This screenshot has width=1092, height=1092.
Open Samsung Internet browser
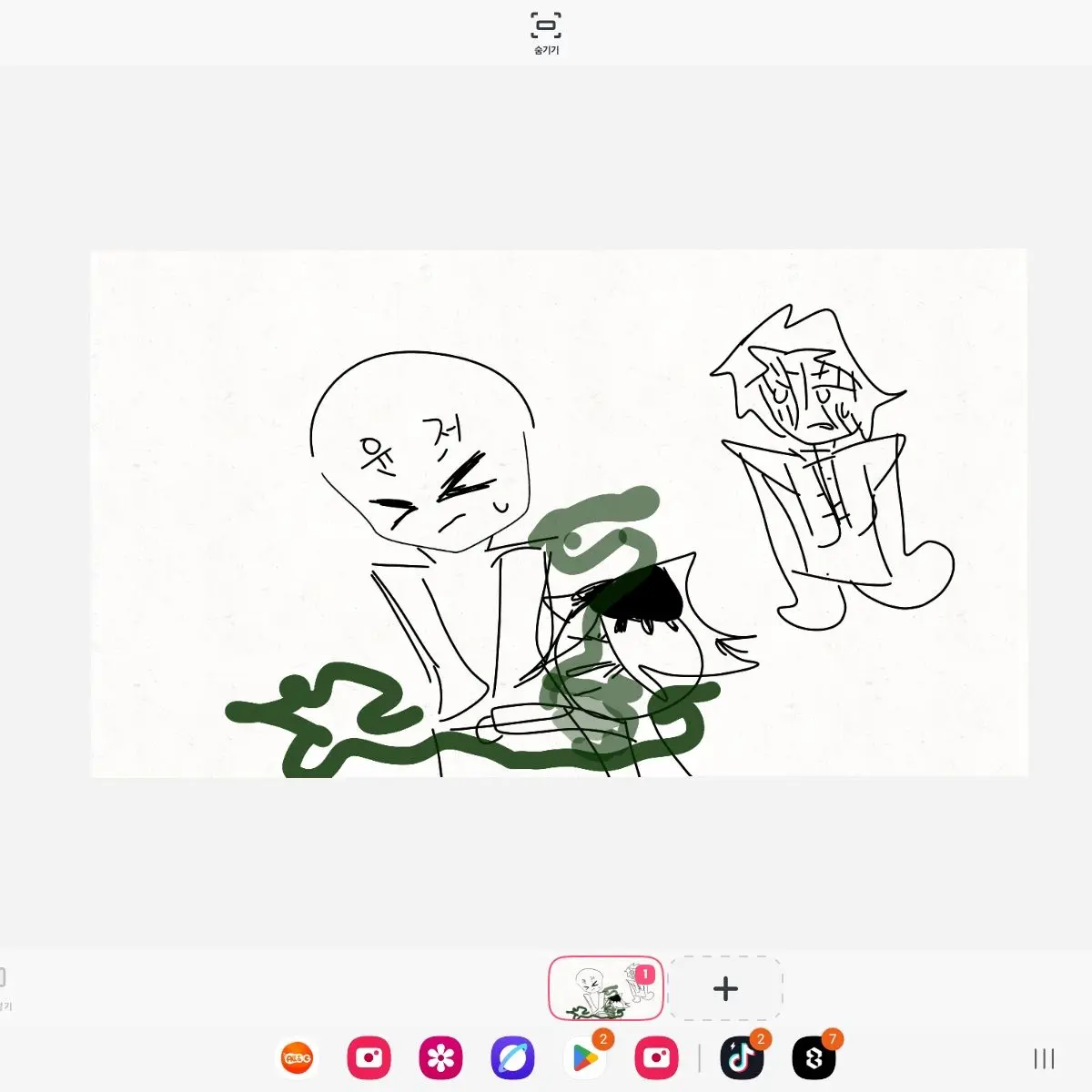click(x=512, y=1058)
